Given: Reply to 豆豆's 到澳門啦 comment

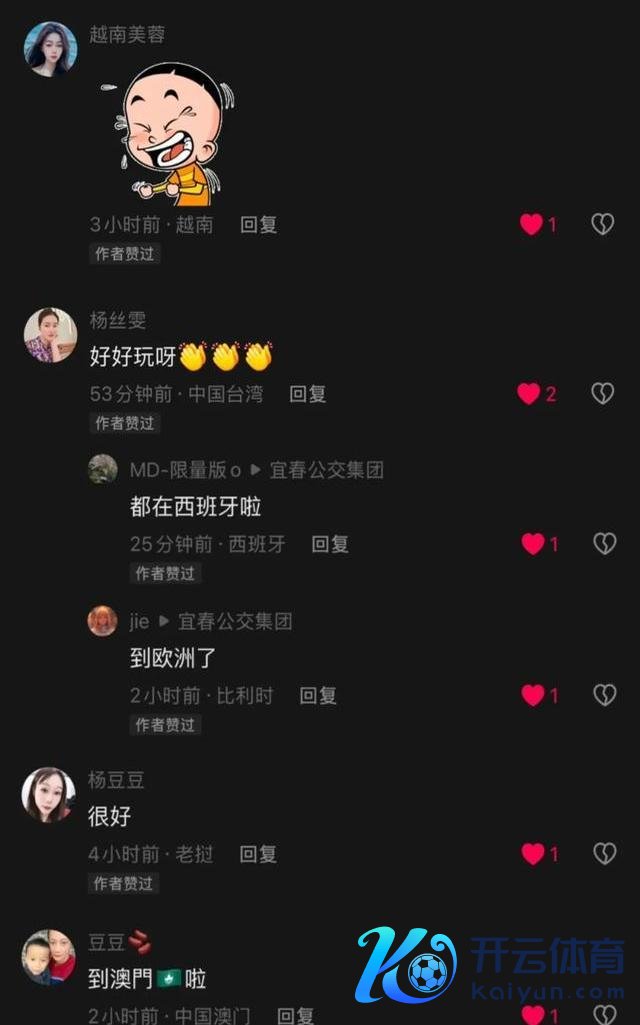Looking at the screenshot, I should [x=295, y=1016].
